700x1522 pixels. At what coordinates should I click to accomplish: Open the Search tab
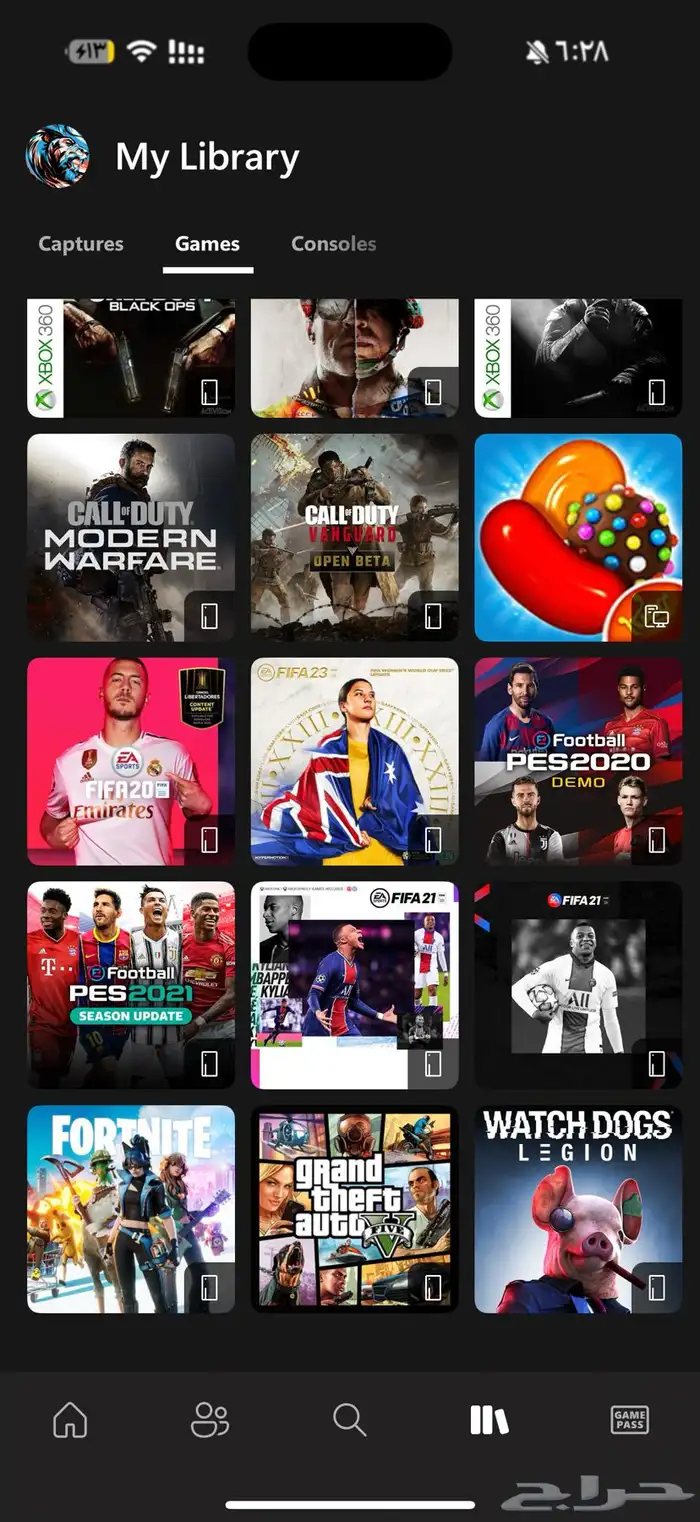point(349,1419)
